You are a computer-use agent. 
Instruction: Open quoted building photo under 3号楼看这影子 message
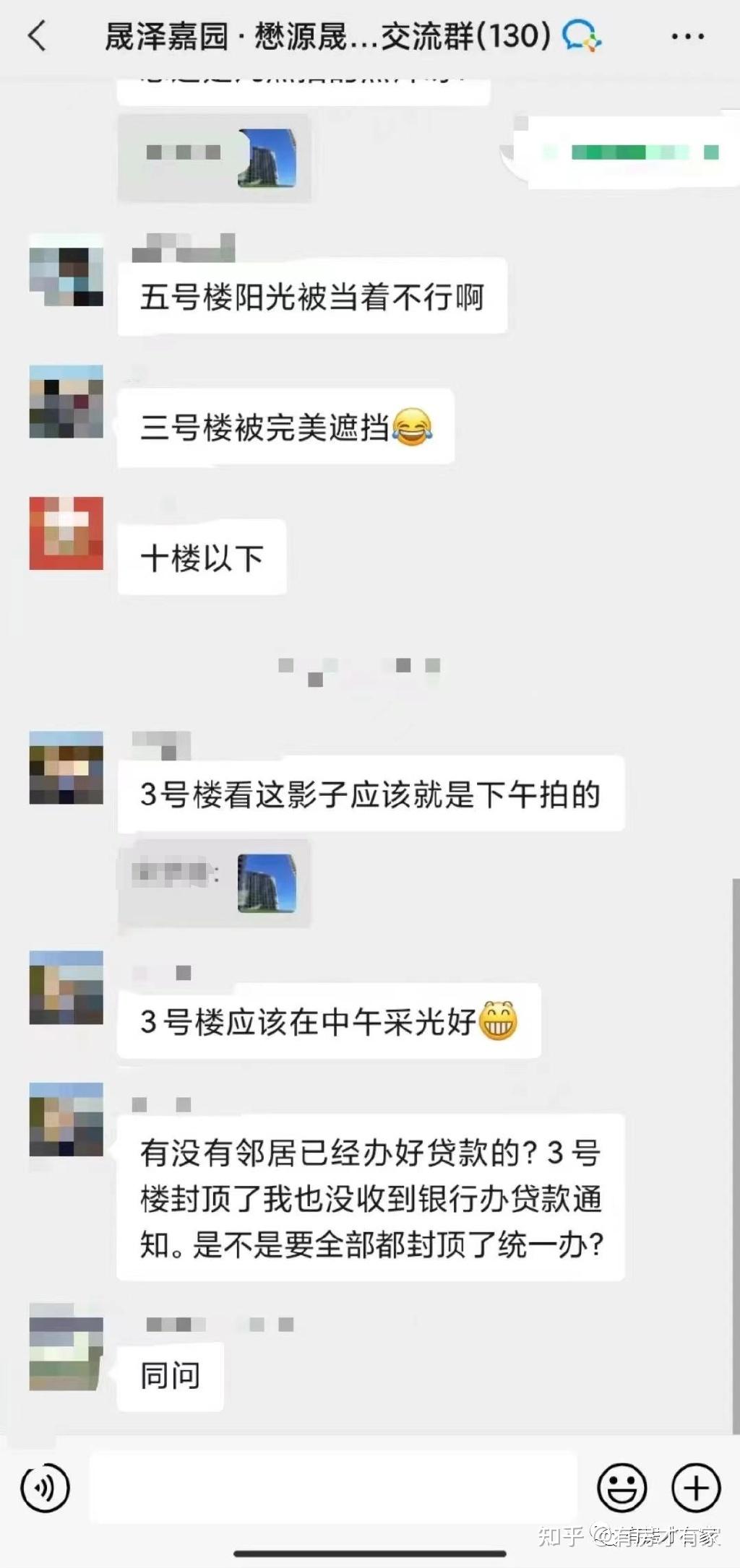[x=267, y=883]
